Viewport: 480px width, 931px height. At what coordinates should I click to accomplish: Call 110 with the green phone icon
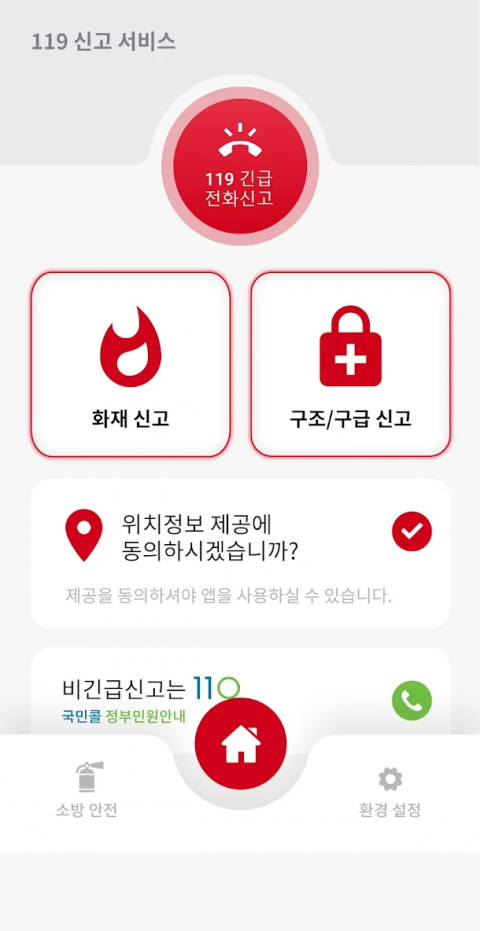412,701
